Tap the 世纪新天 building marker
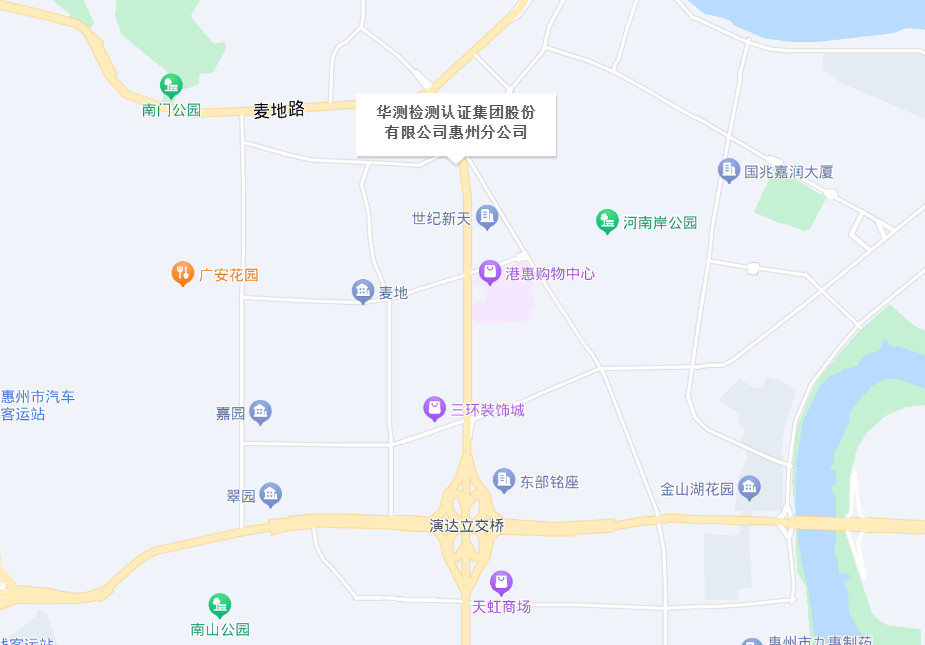Screen dimensions: 925x645 pos(487,216)
